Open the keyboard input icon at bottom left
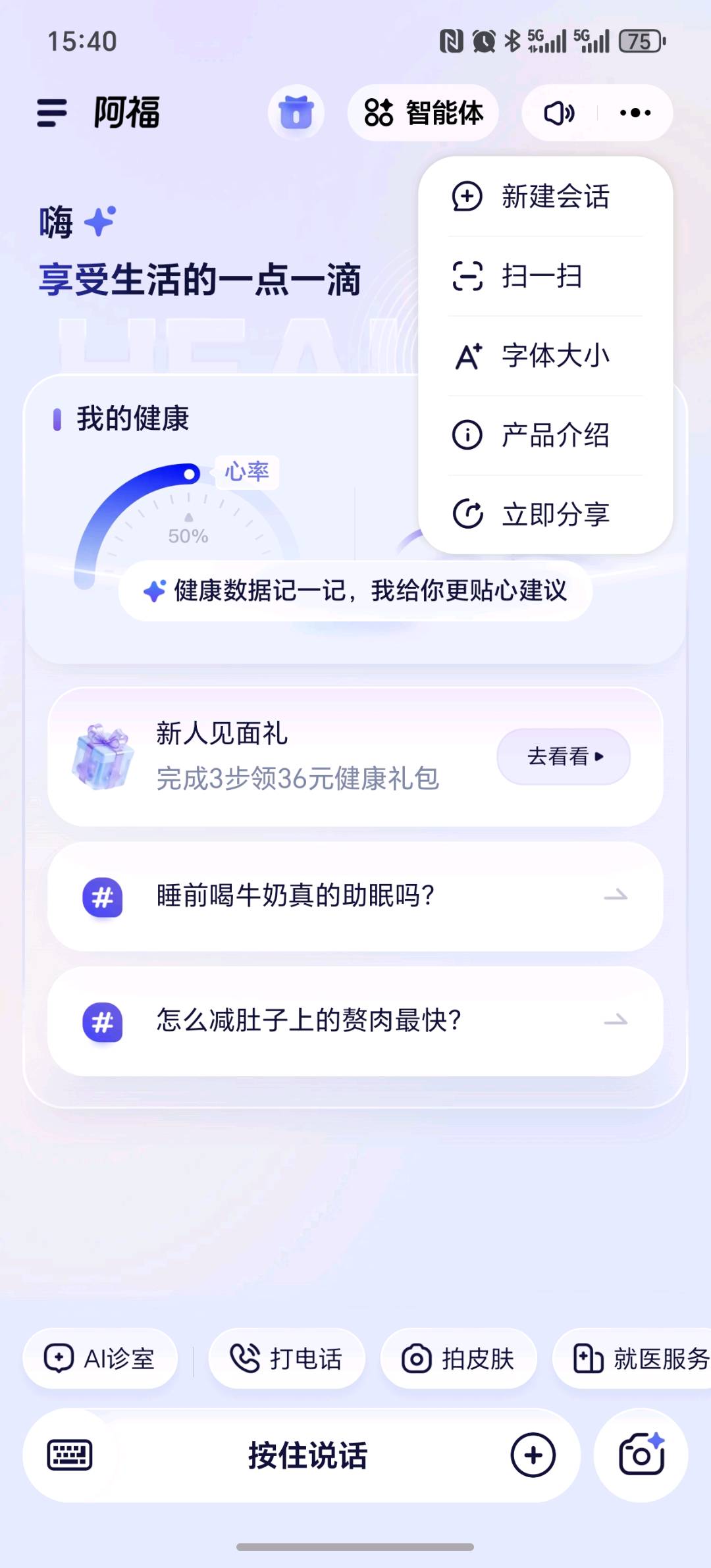The height and width of the screenshot is (1568, 711). point(70,1456)
